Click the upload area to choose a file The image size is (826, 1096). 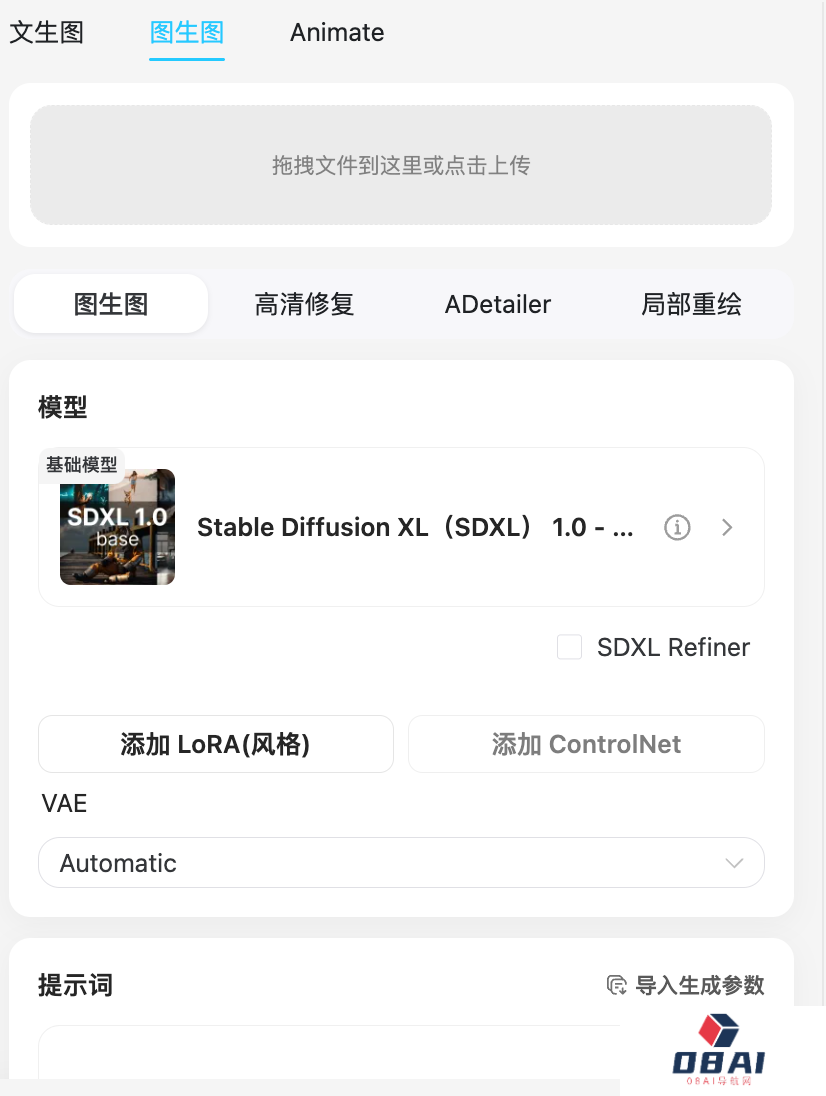[400, 165]
